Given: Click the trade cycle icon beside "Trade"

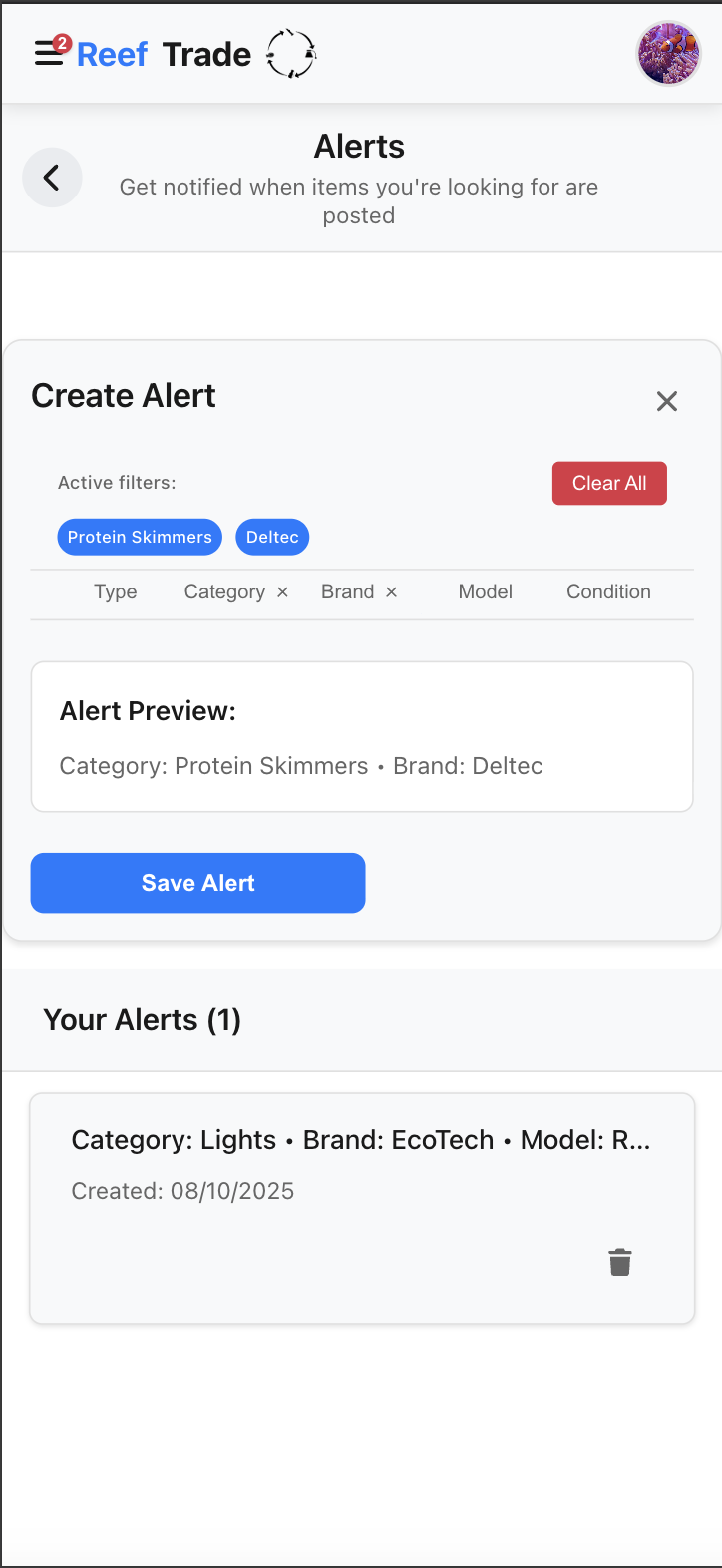Looking at the screenshot, I should tap(291, 54).
